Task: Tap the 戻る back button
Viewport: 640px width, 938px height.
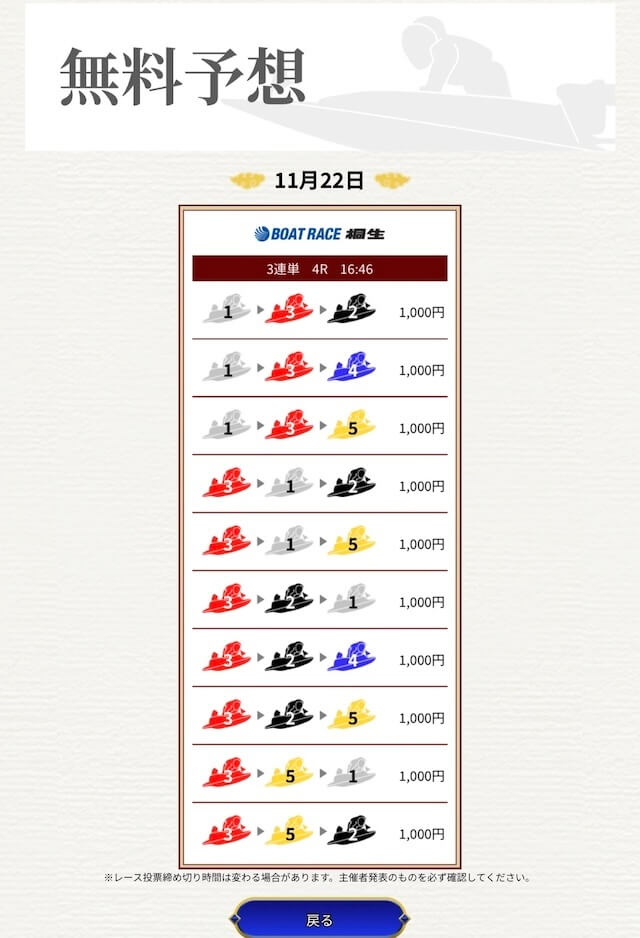Action: (320, 919)
